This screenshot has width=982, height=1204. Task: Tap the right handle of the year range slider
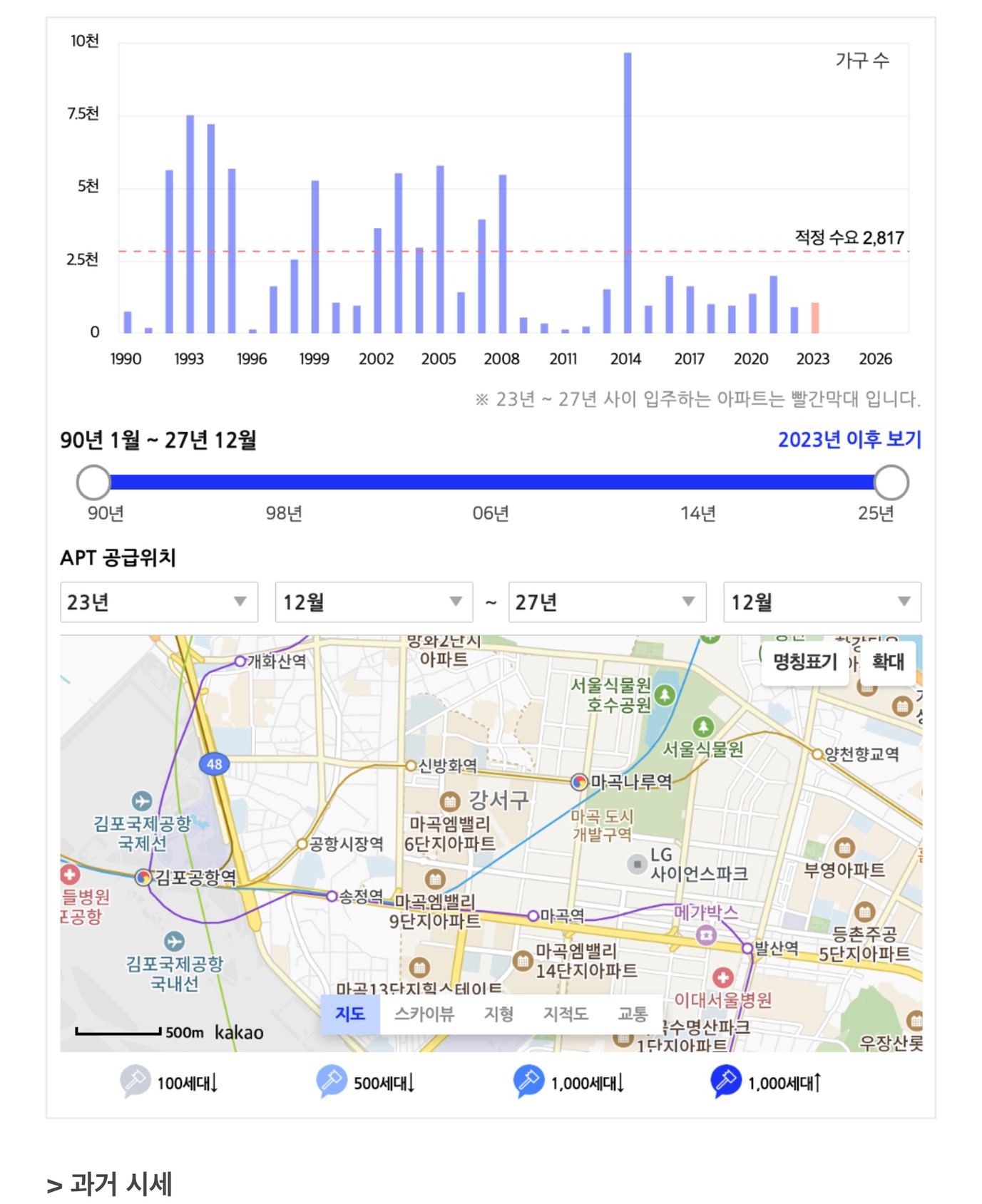click(891, 483)
